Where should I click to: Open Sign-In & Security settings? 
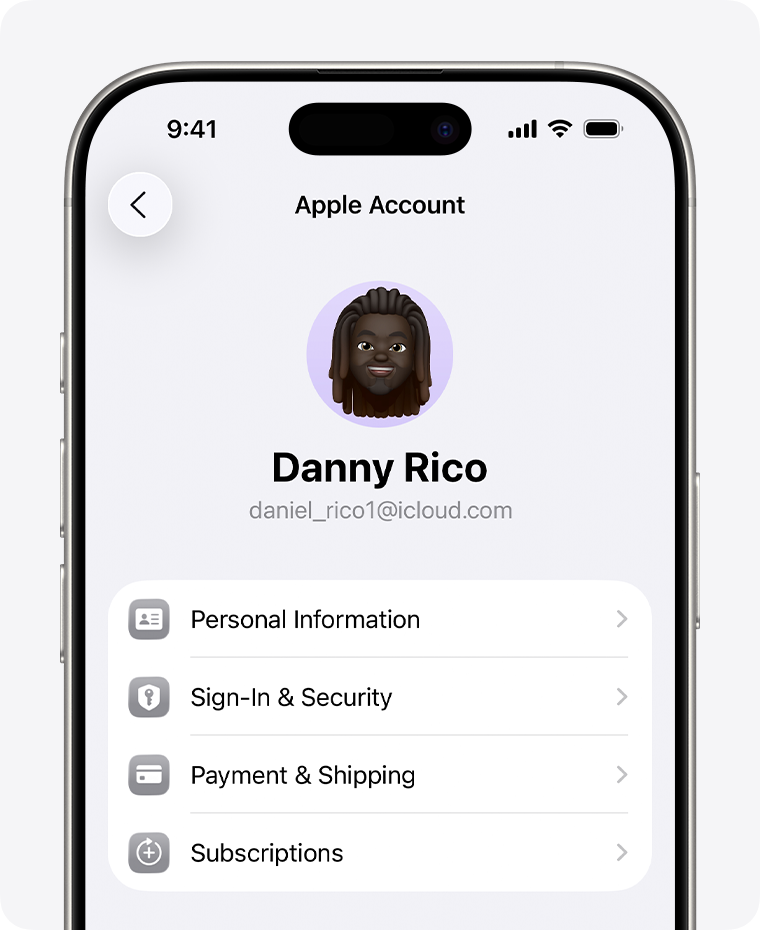pos(380,697)
